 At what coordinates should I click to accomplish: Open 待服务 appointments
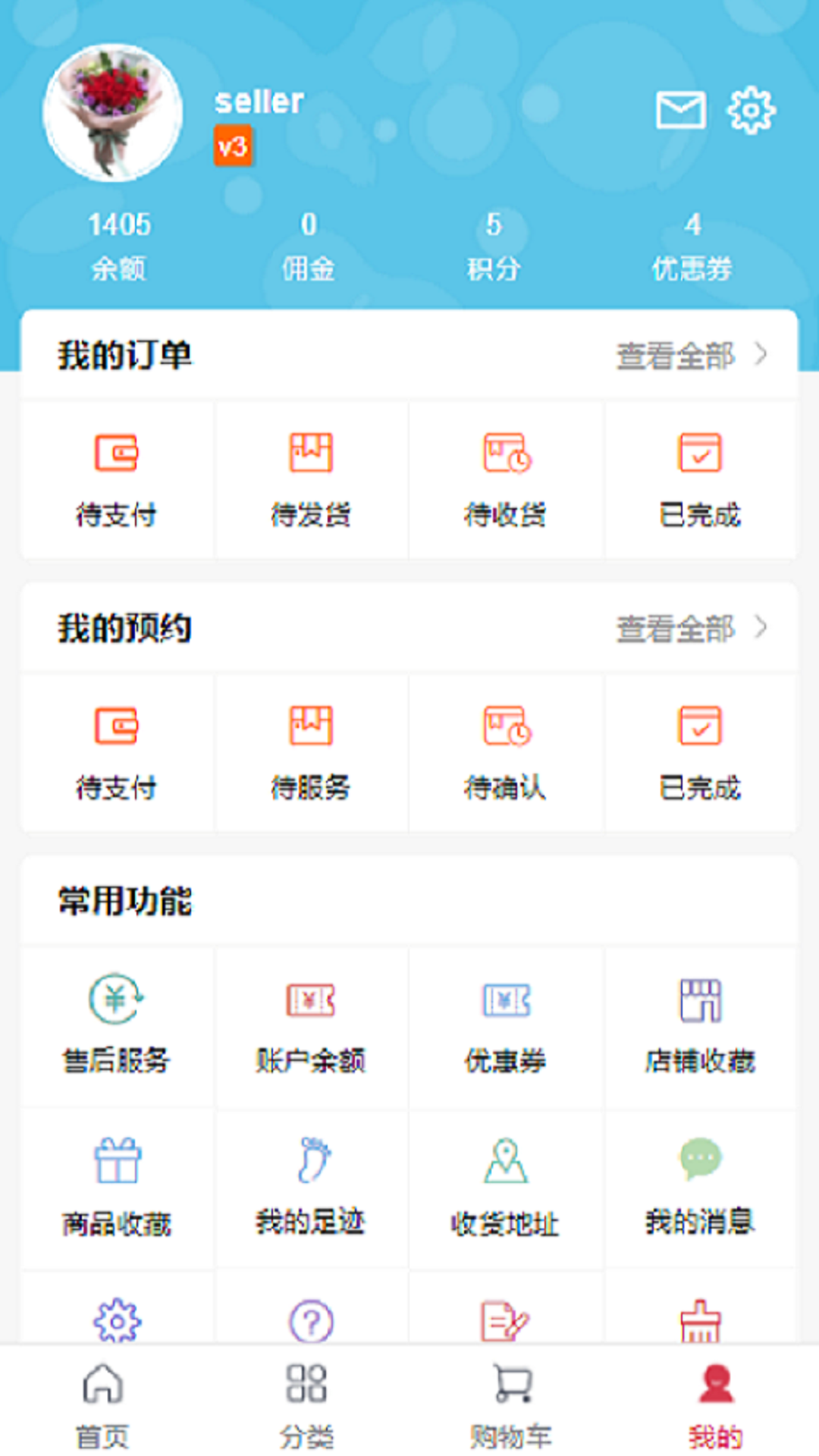tap(311, 752)
